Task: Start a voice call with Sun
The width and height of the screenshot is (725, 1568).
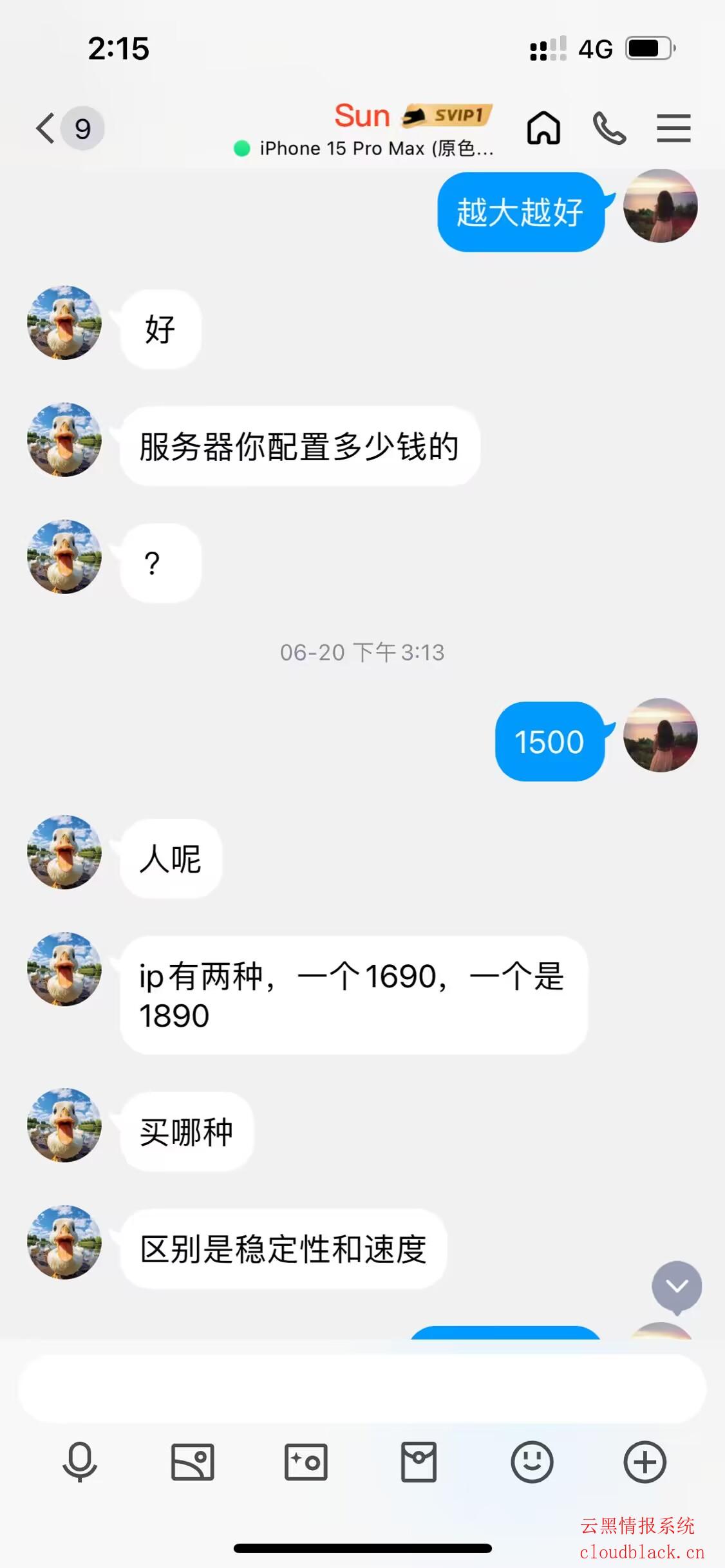Action: [x=609, y=128]
